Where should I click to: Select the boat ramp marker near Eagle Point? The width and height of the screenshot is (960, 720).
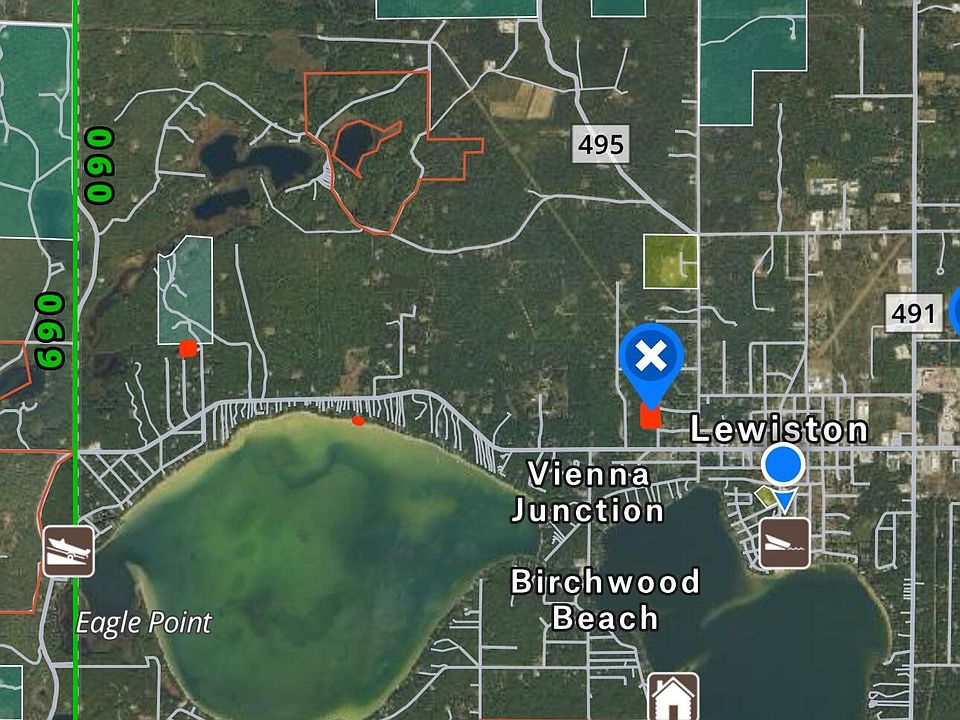68,551
